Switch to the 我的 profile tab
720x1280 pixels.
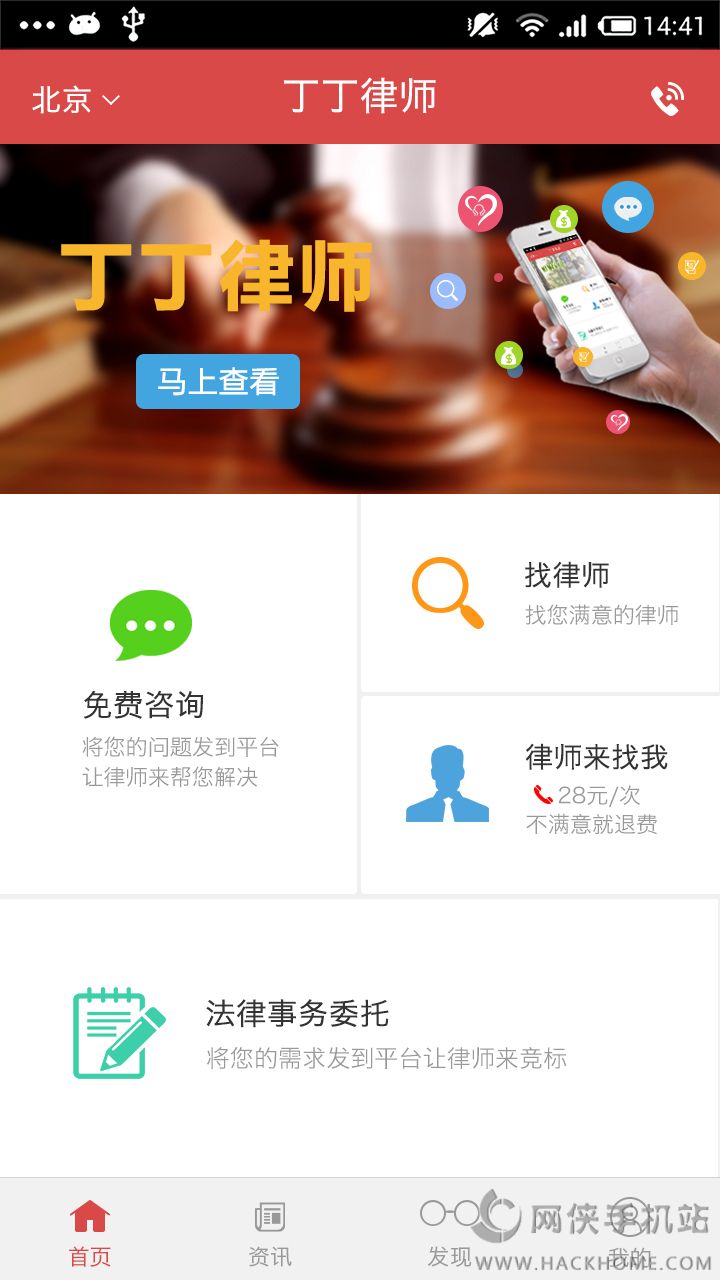(x=630, y=1232)
